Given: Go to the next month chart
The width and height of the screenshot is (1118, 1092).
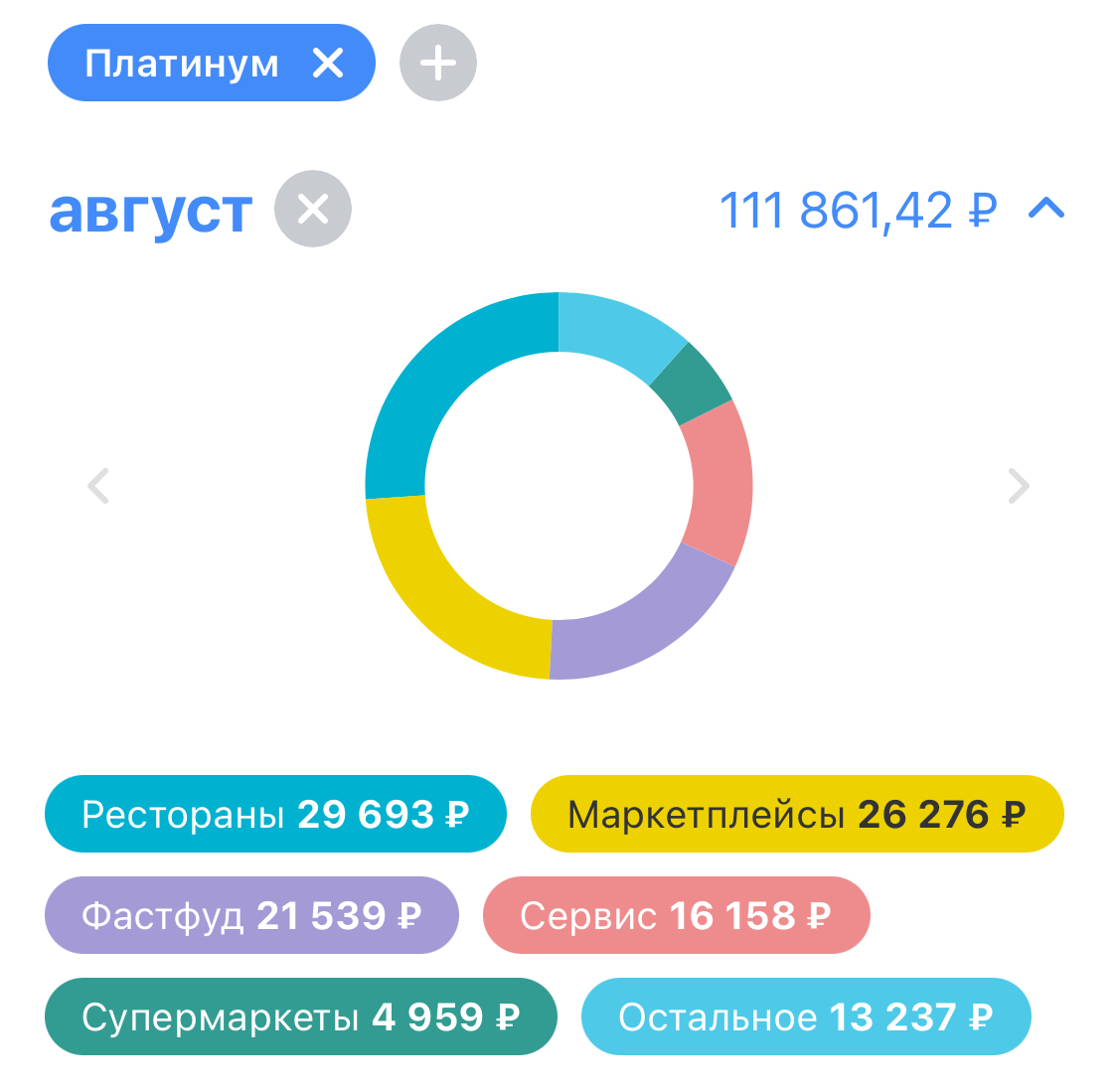Looking at the screenshot, I should point(1019,486).
